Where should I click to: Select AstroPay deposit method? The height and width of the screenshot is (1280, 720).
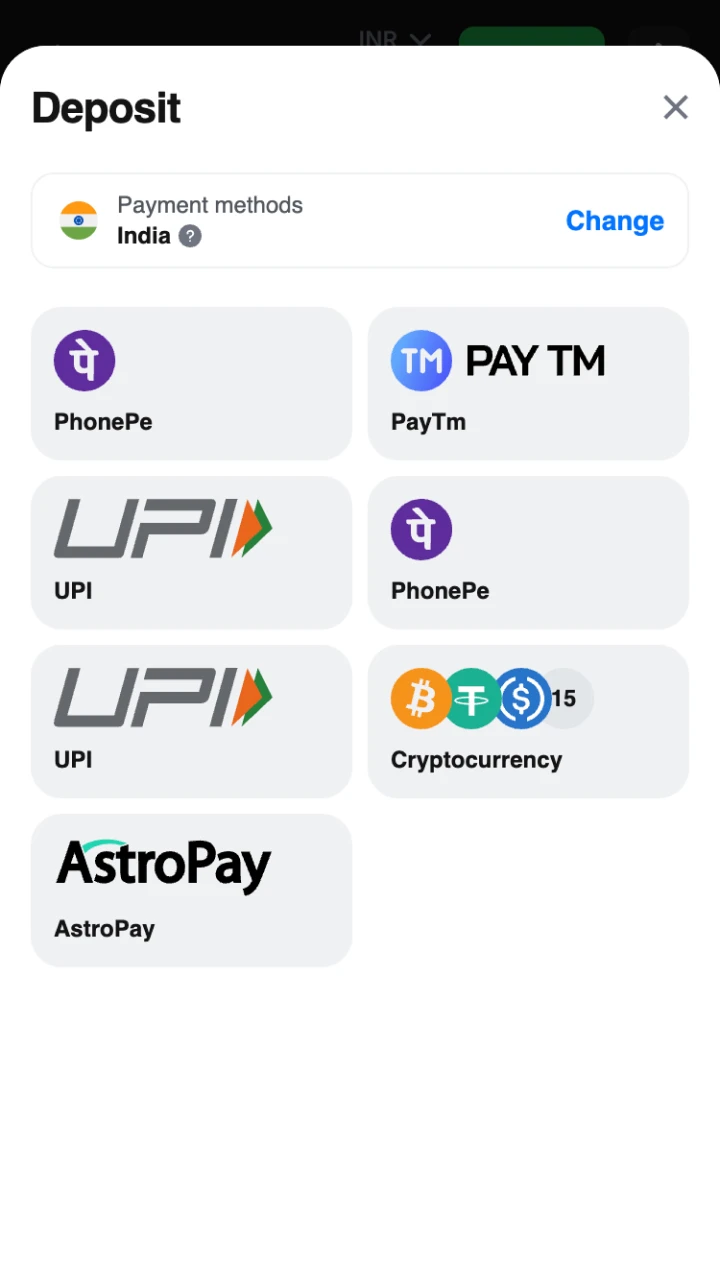[x=191, y=890]
